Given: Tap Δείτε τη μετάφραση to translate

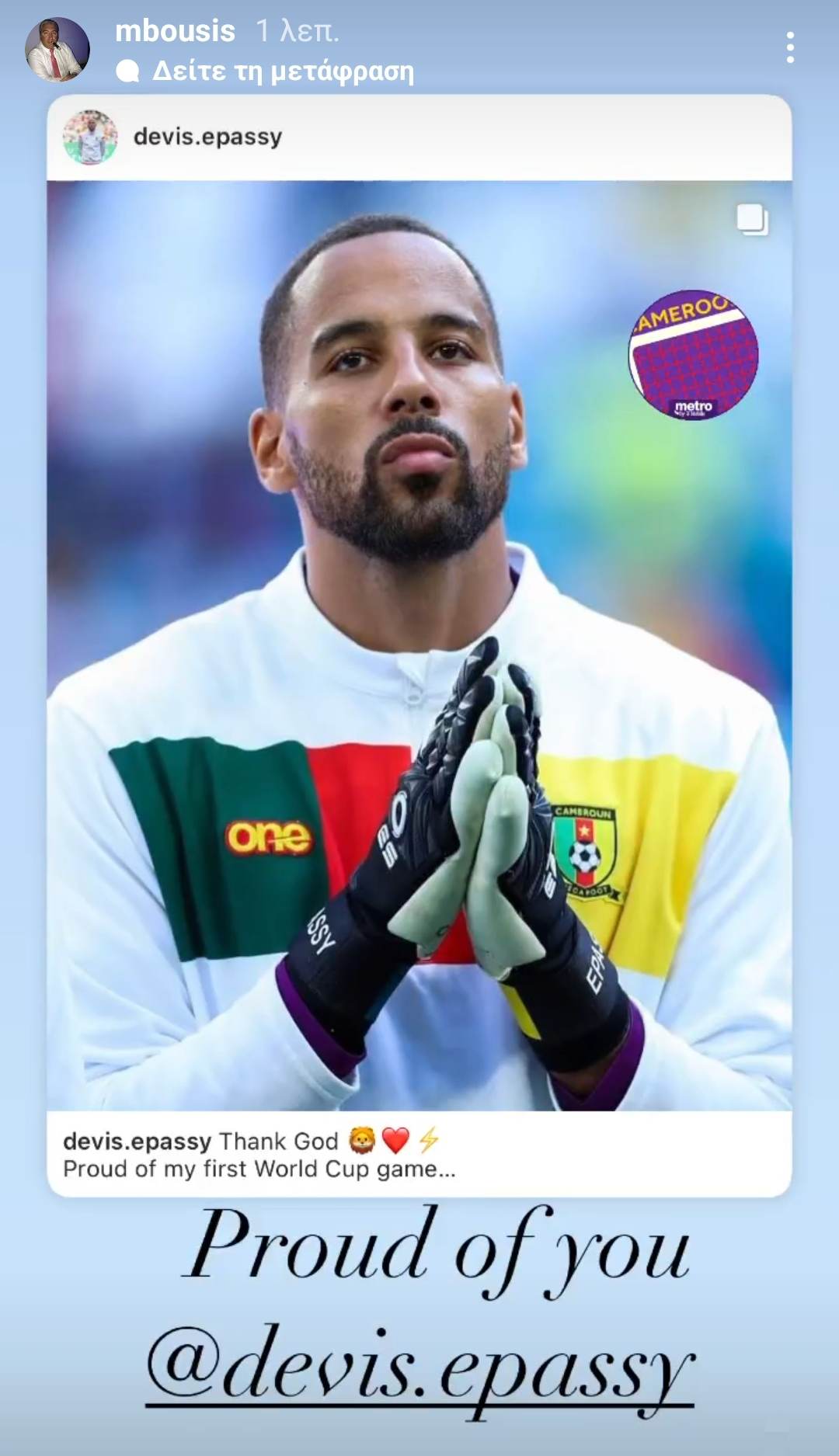Looking at the screenshot, I should tap(282, 71).
